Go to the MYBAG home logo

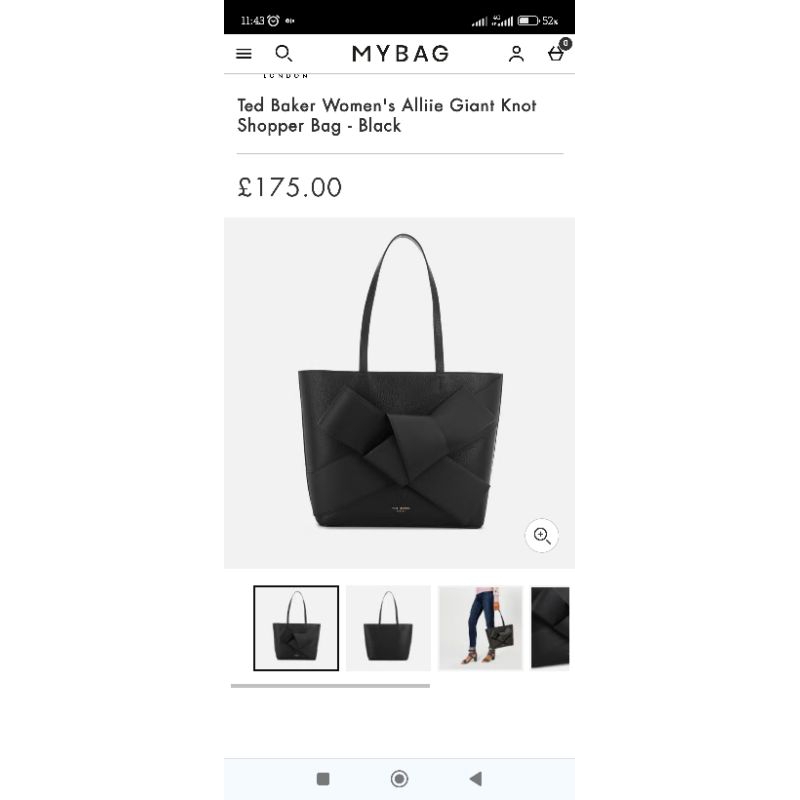click(400, 54)
